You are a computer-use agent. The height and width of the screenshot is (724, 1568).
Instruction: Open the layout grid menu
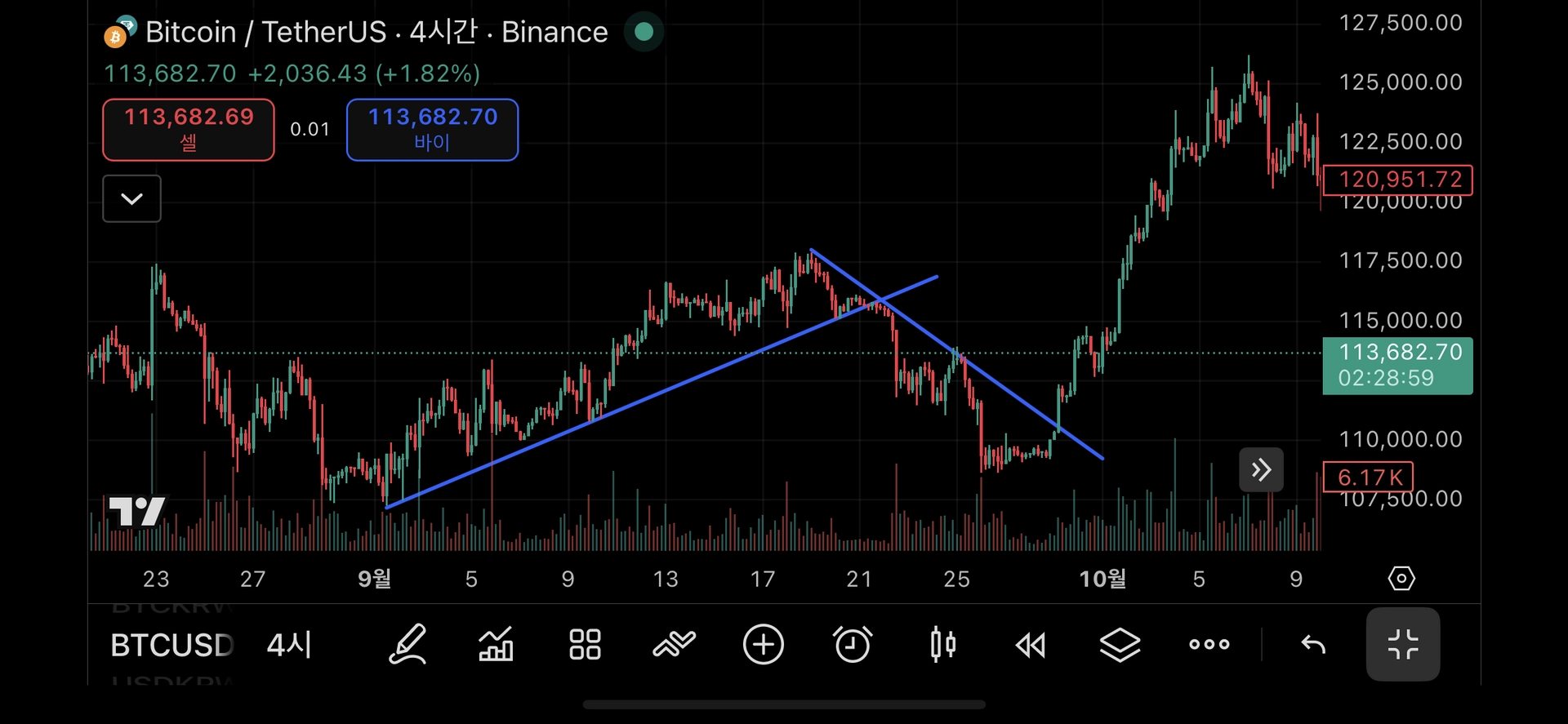(585, 645)
